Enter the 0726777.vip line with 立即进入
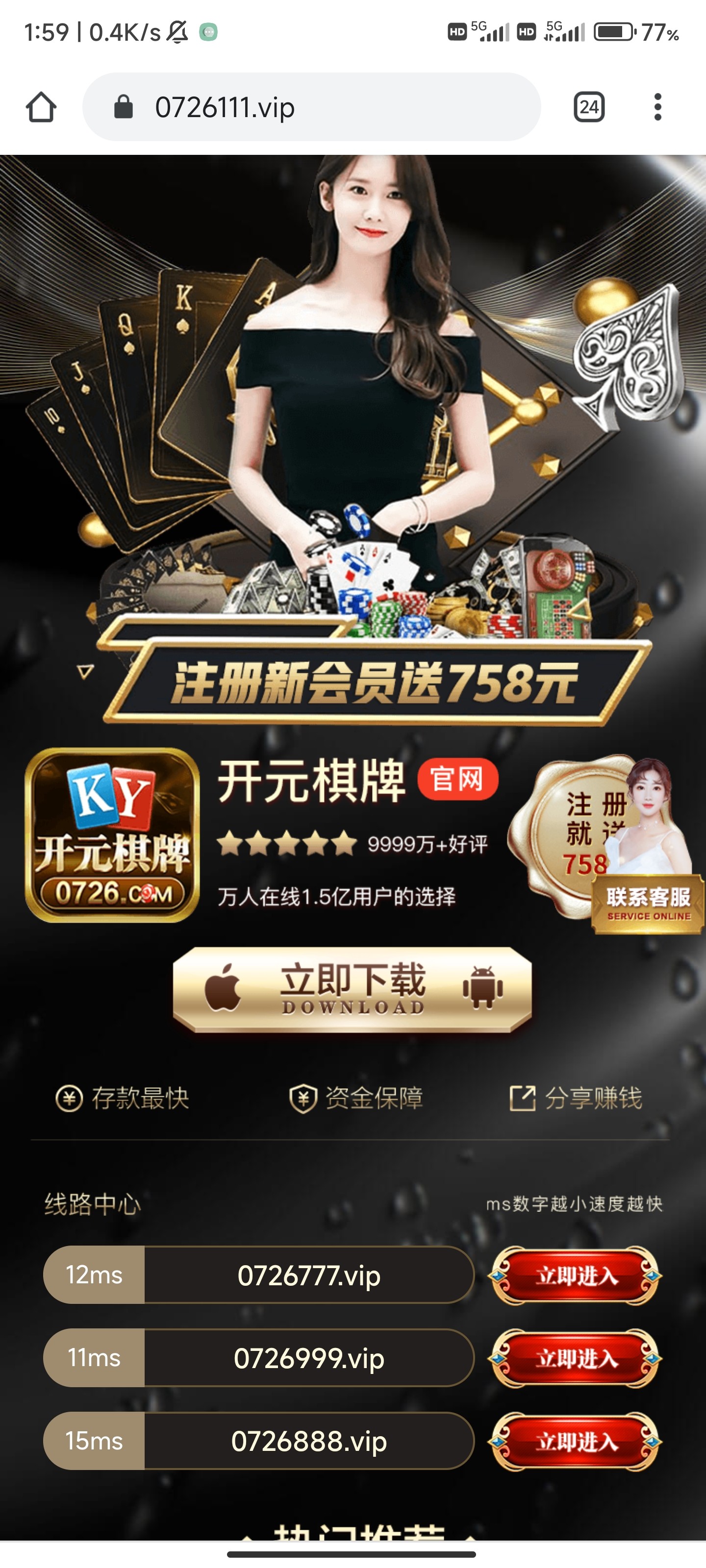The width and height of the screenshot is (706, 1568). pos(576,1275)
